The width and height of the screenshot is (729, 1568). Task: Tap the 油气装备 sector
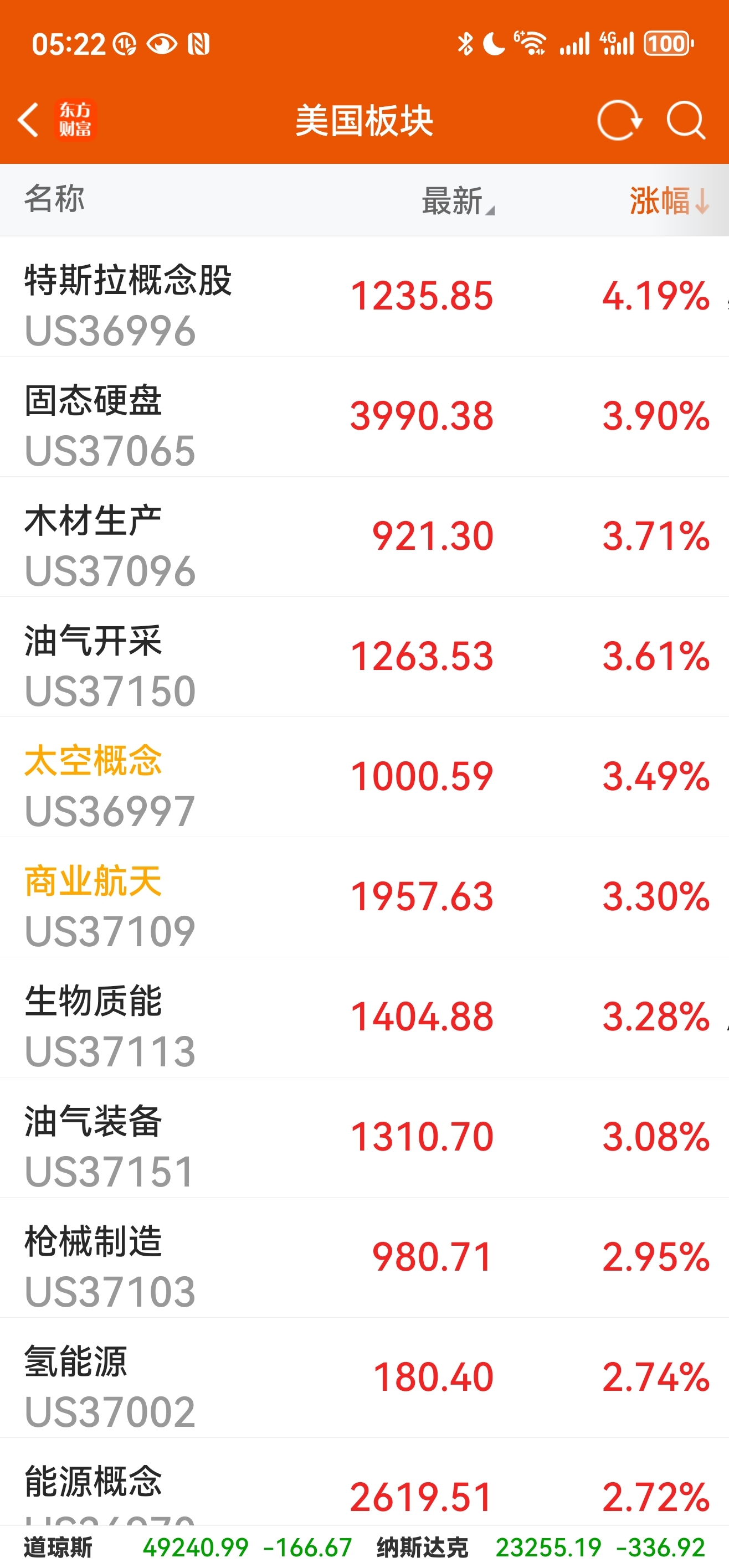364,1137
